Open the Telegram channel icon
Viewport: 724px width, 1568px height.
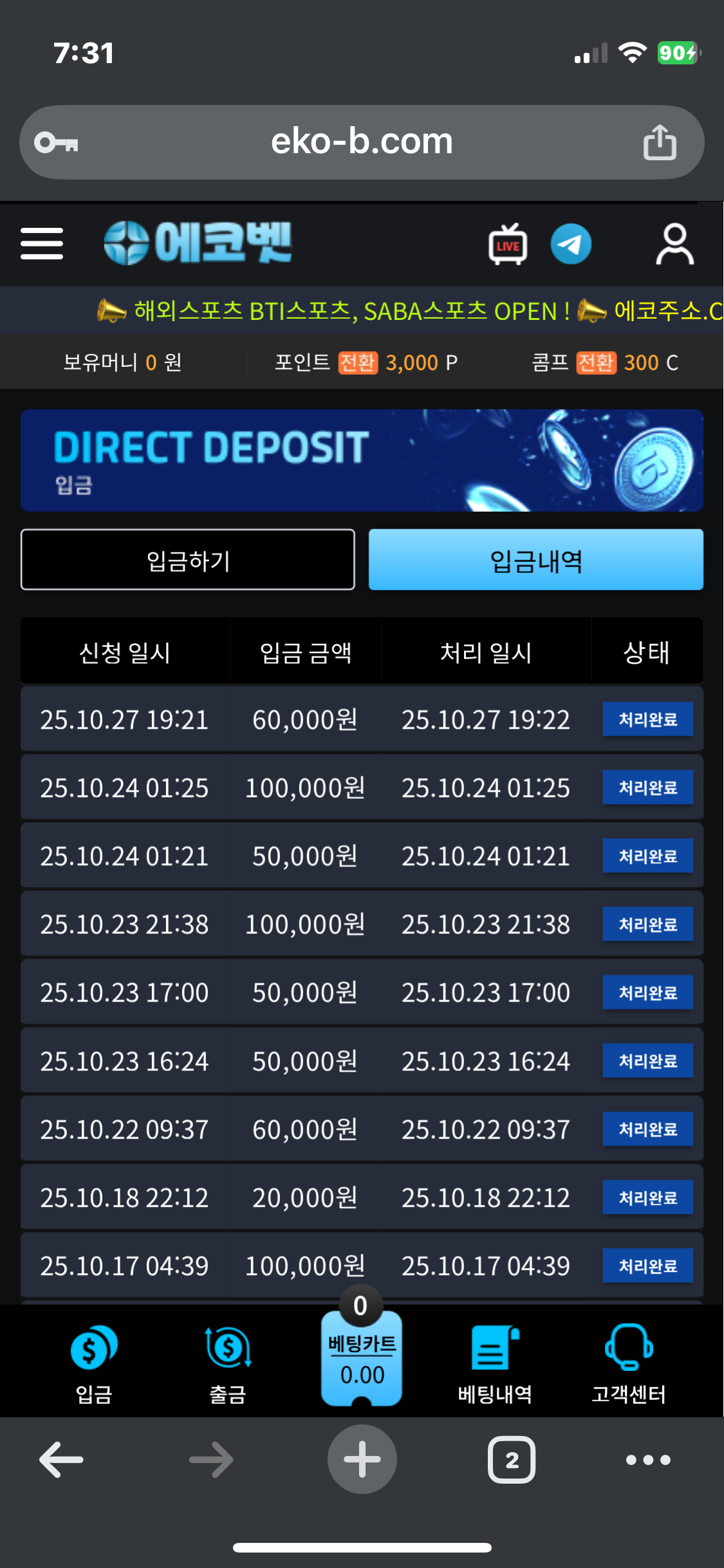(571, 245)
